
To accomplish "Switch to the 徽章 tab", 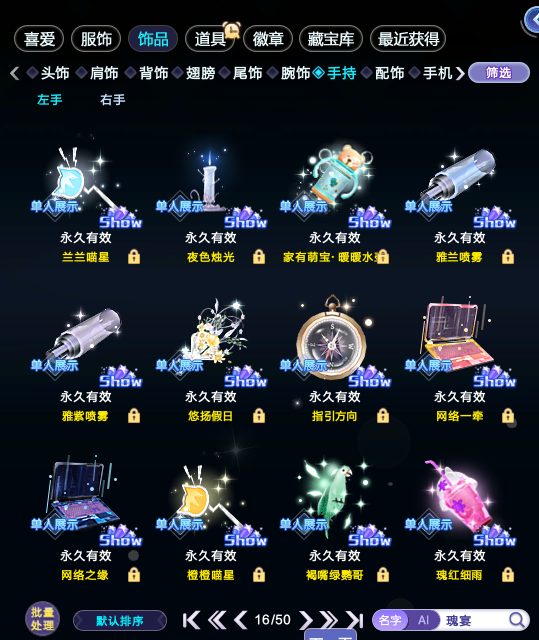I will [x=268, y=39].
